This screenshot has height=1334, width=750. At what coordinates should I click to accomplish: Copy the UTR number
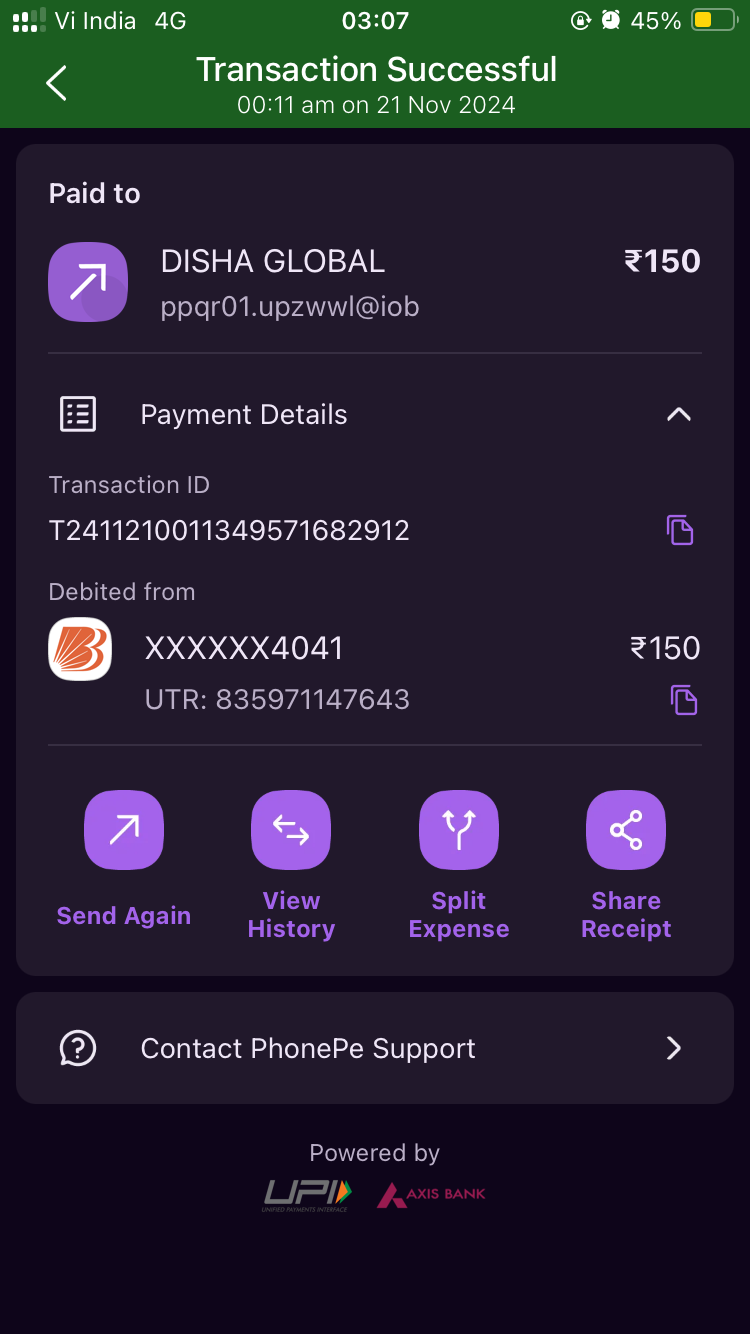[683, 700]
